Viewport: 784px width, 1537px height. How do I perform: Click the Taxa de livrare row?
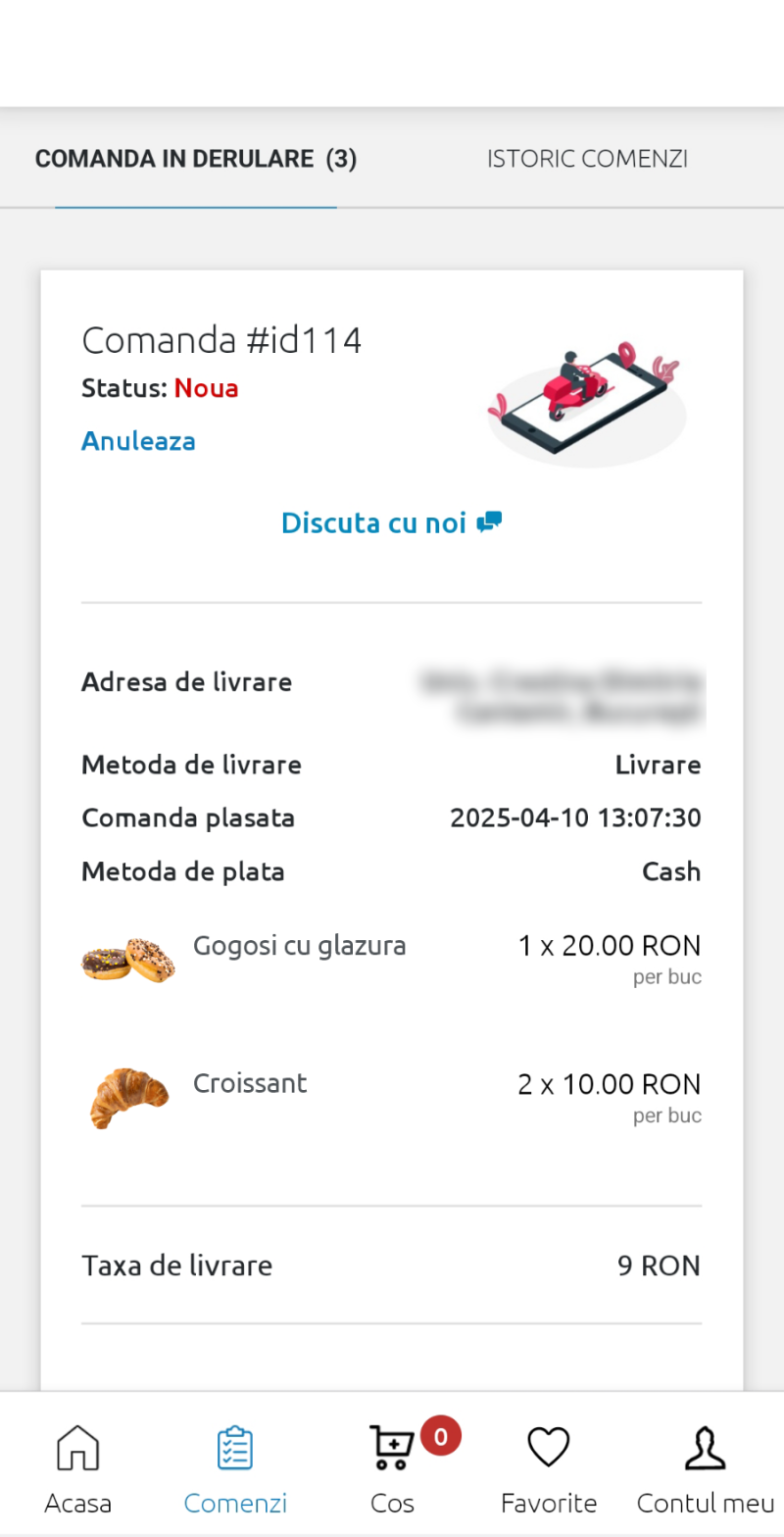pyautogui.click(x=176, y=1265)
